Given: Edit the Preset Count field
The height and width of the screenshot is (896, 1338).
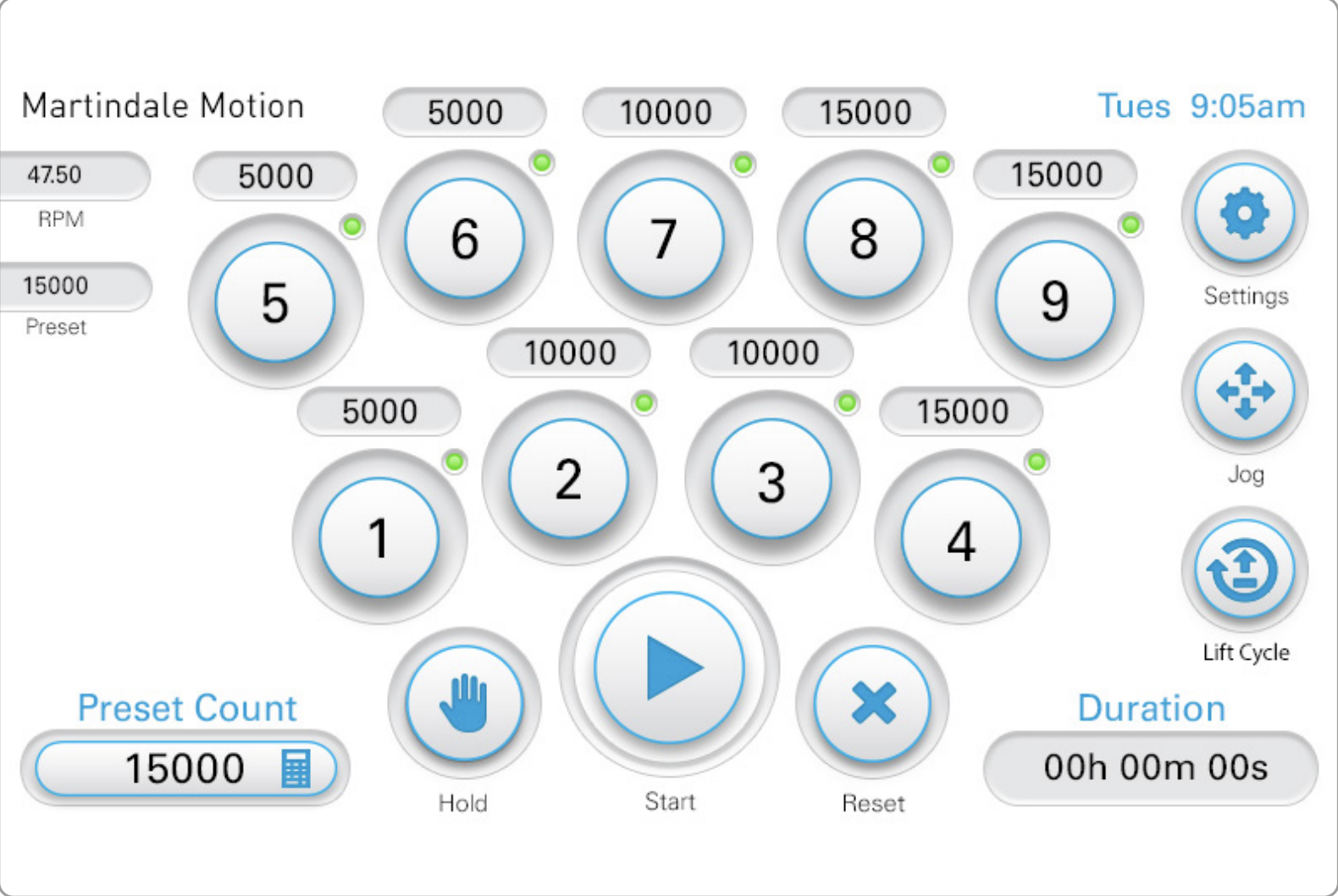Looking at the screenshot, I should pos(185,769).
